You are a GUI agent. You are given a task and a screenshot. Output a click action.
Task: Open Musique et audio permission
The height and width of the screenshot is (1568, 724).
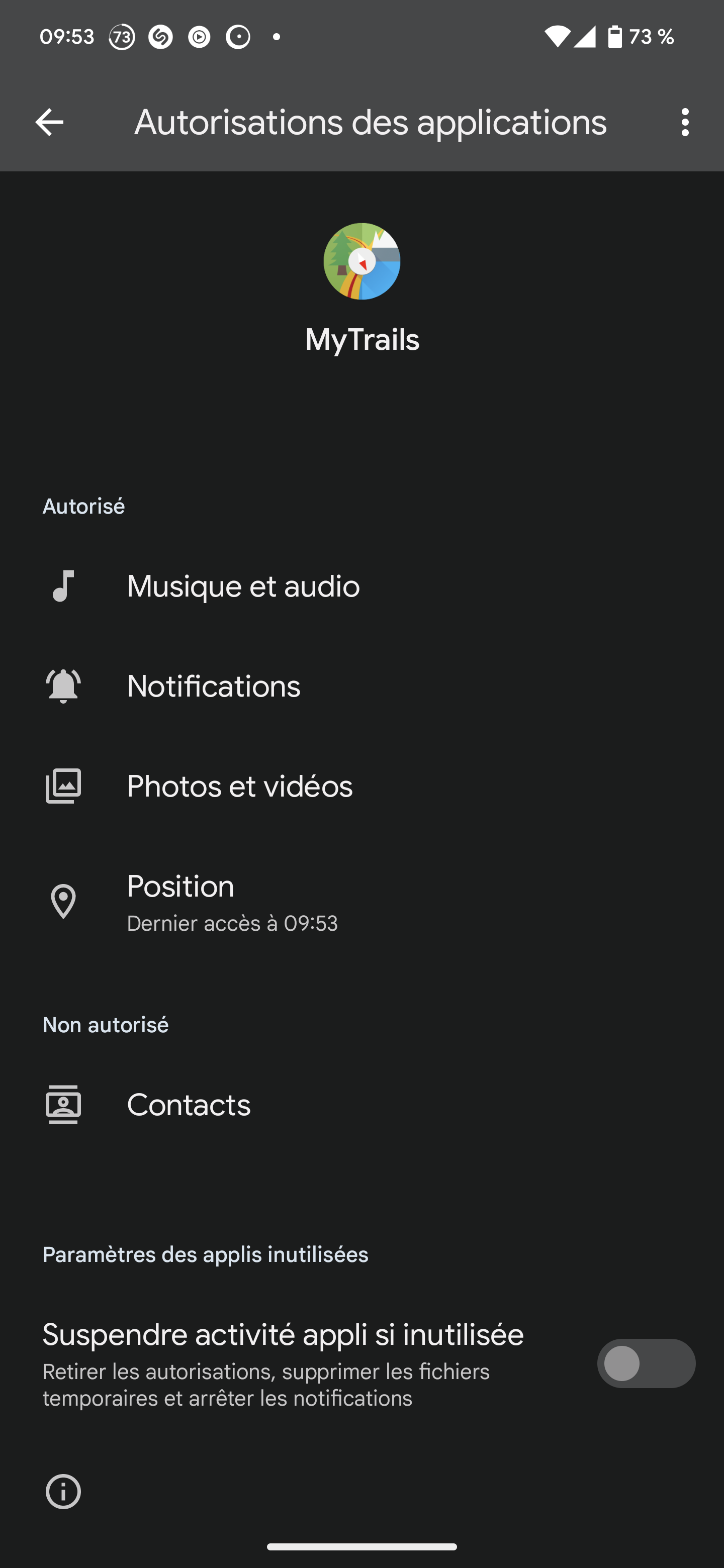[x=361, y=586]
